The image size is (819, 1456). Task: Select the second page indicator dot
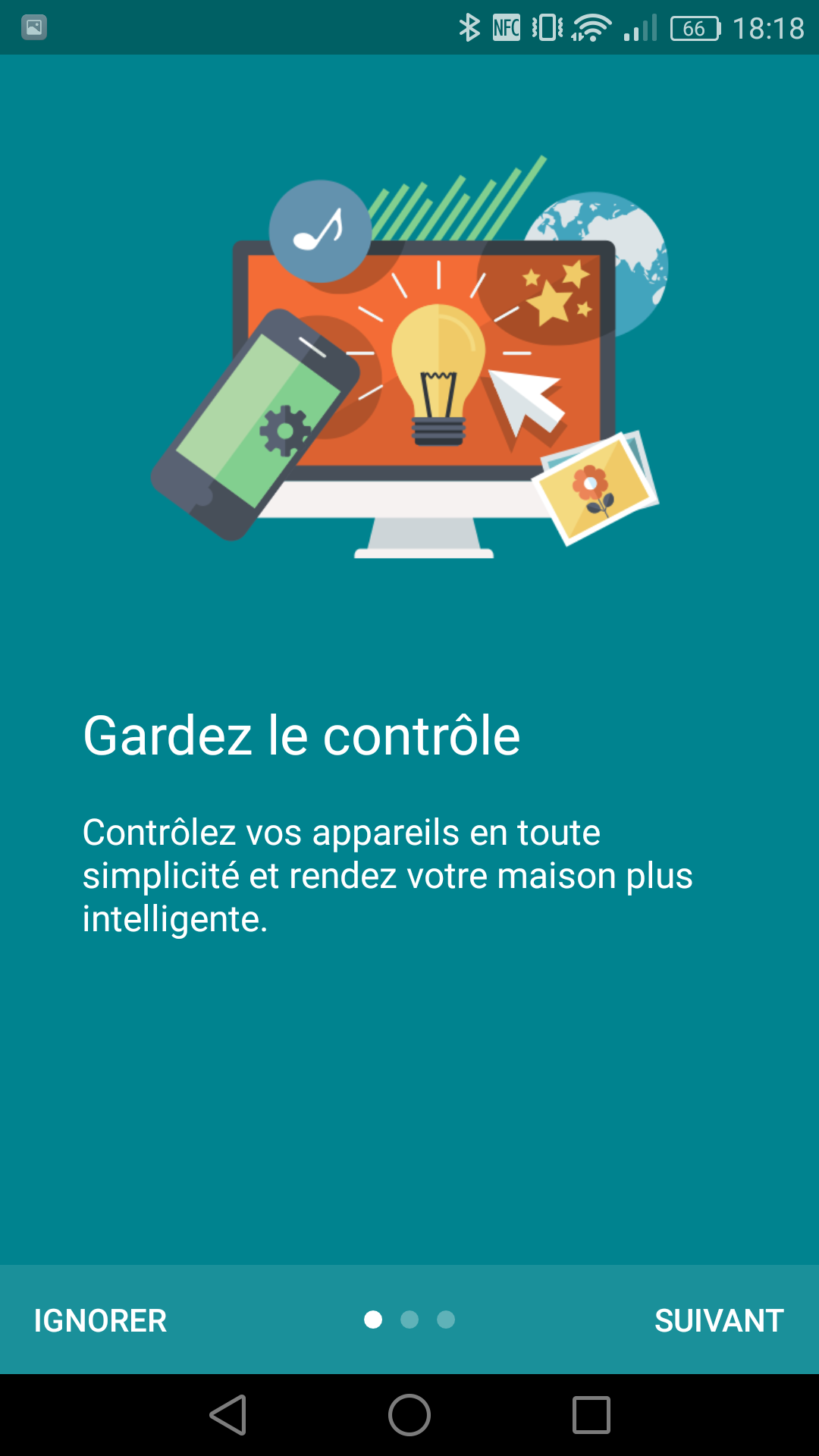(409, 1319)
